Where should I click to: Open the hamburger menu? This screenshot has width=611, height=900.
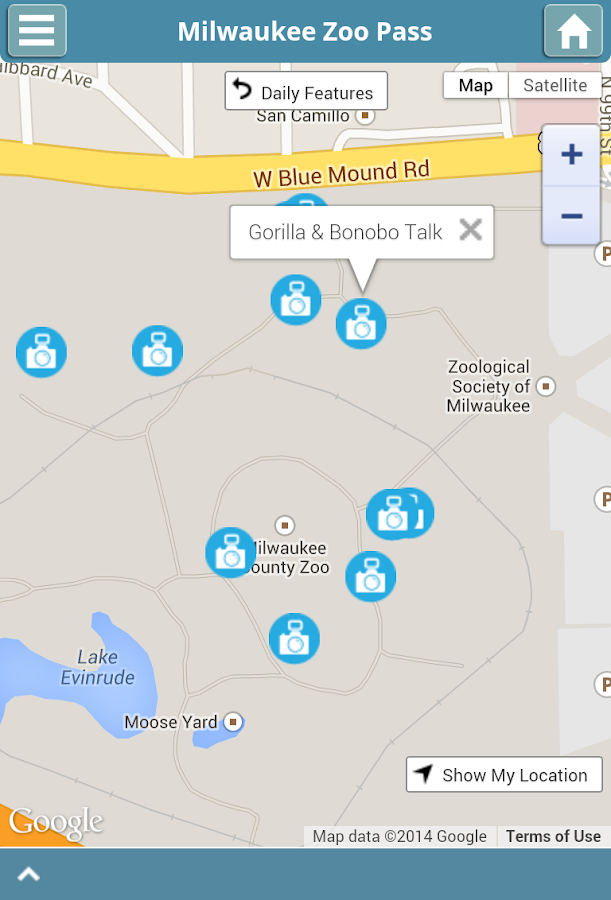pos(37,31)
